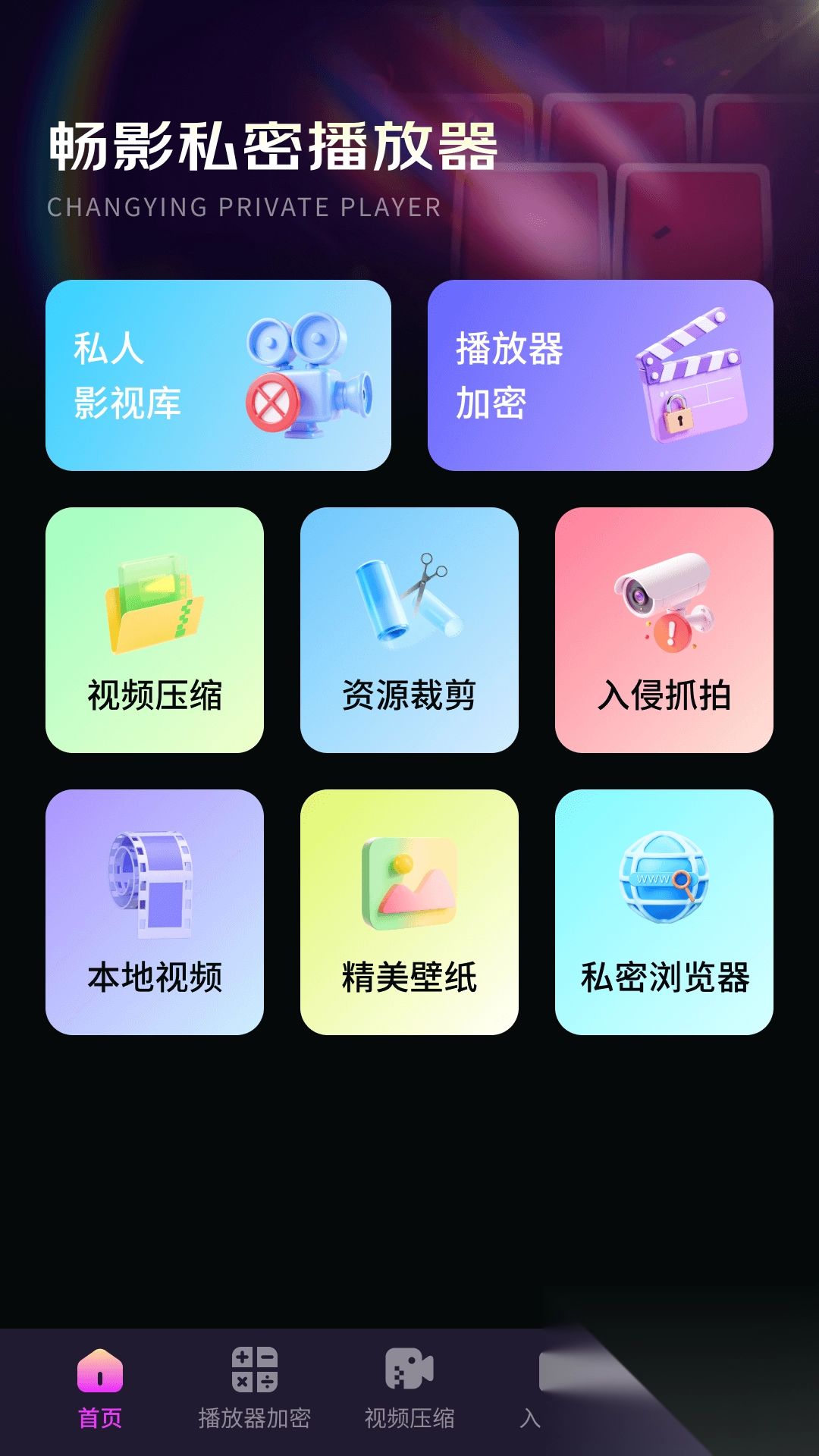Open the 私人影视库 private library card
This screenshot has height=1456, width=819.
(218, 375)
